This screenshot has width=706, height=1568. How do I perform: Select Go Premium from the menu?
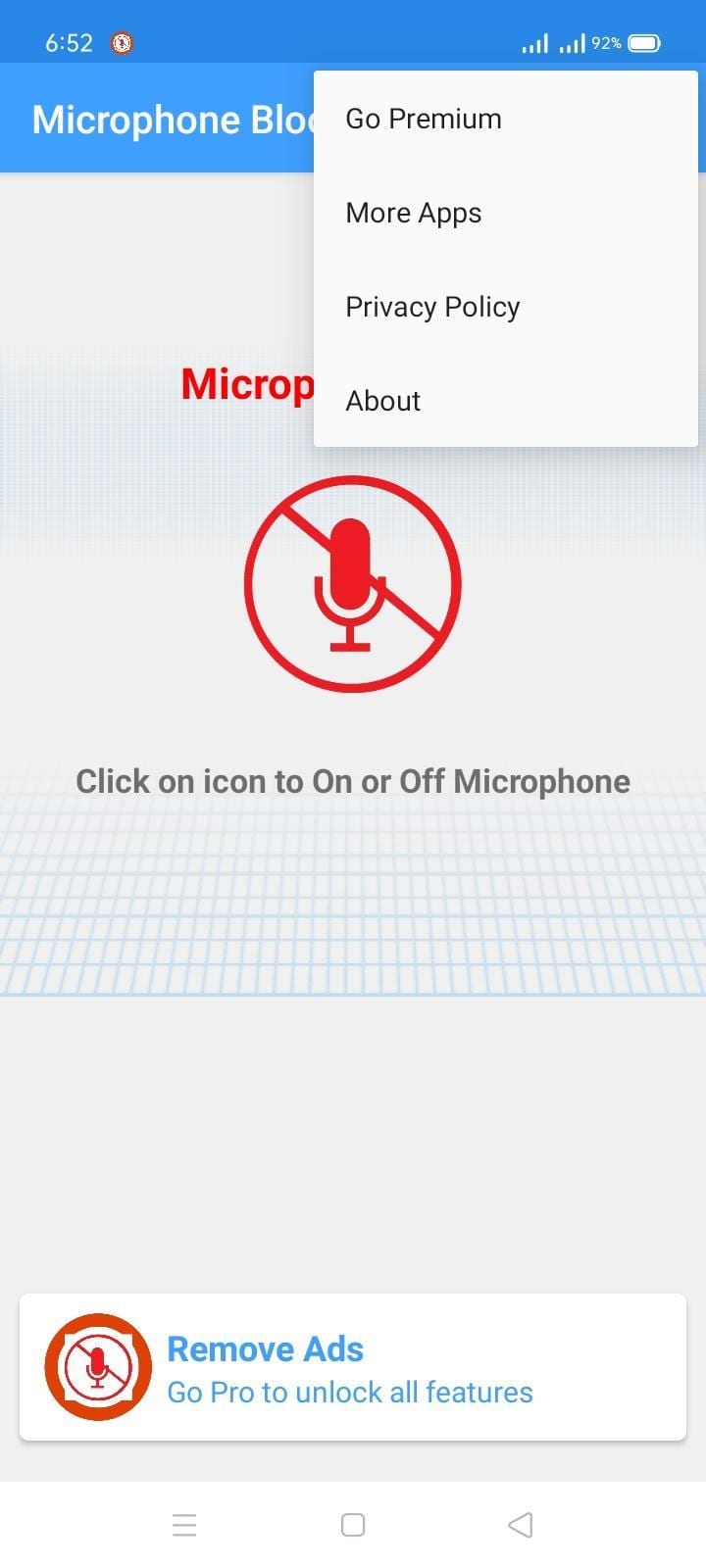tap(505, 119)
